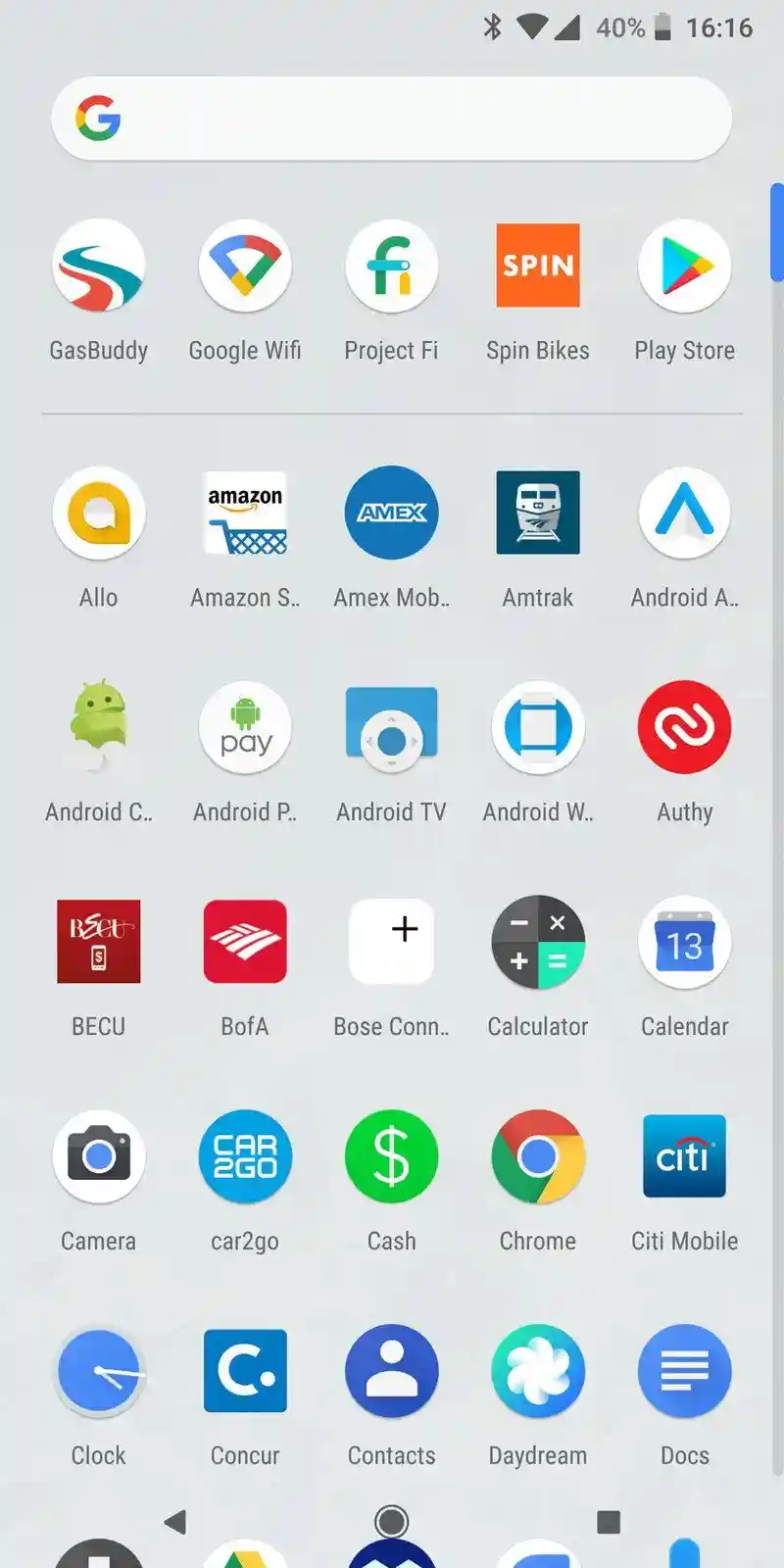Open the Calendar app
Screen dimensions: 784x1568
[684, 942]
